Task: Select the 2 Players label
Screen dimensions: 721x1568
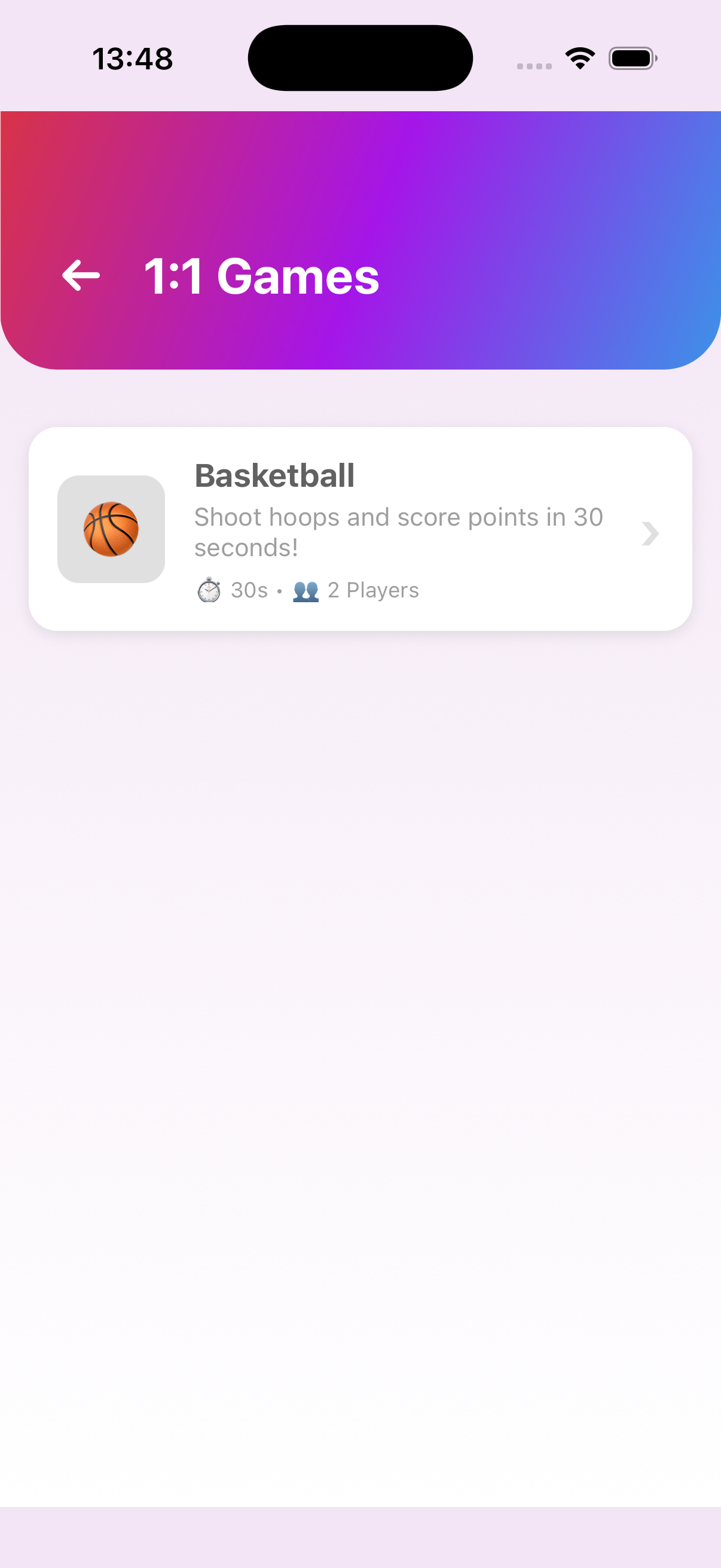Action: click(x=372, y=589)
